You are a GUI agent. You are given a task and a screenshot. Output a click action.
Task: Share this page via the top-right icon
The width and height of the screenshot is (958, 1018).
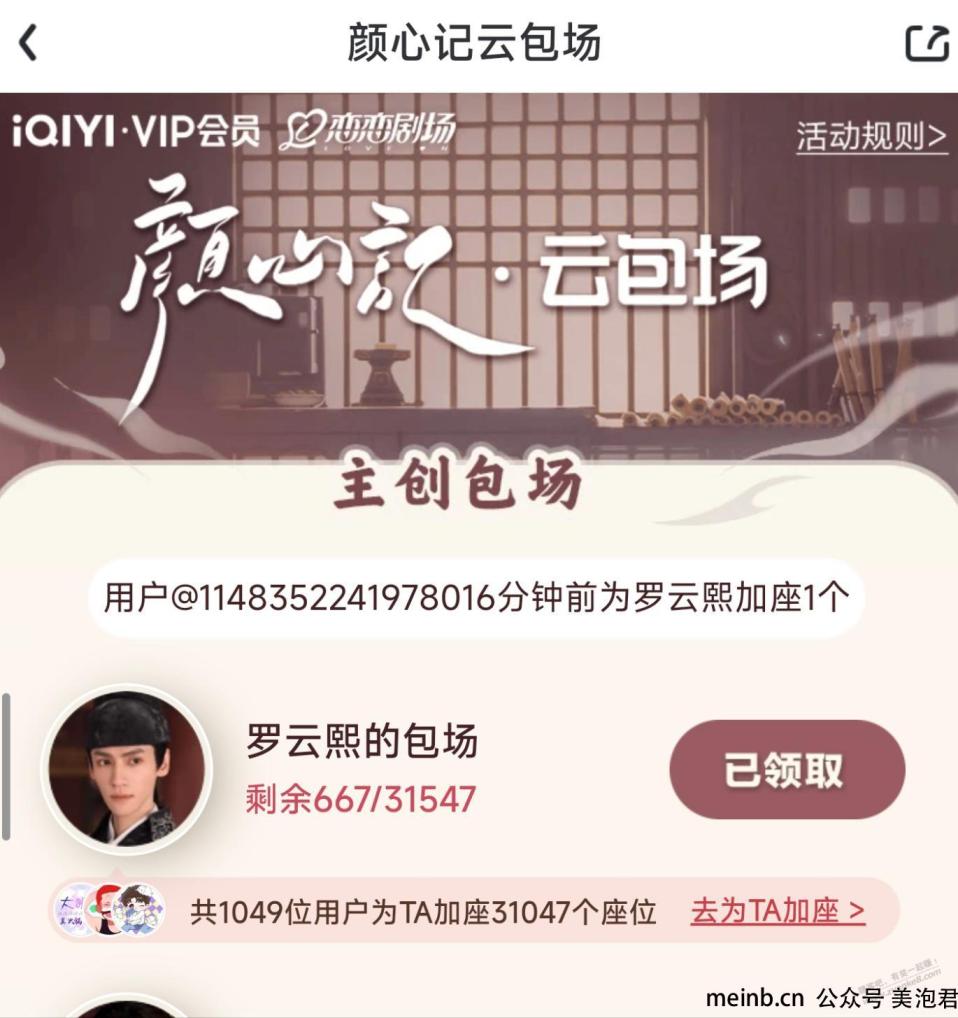[926, 43]
